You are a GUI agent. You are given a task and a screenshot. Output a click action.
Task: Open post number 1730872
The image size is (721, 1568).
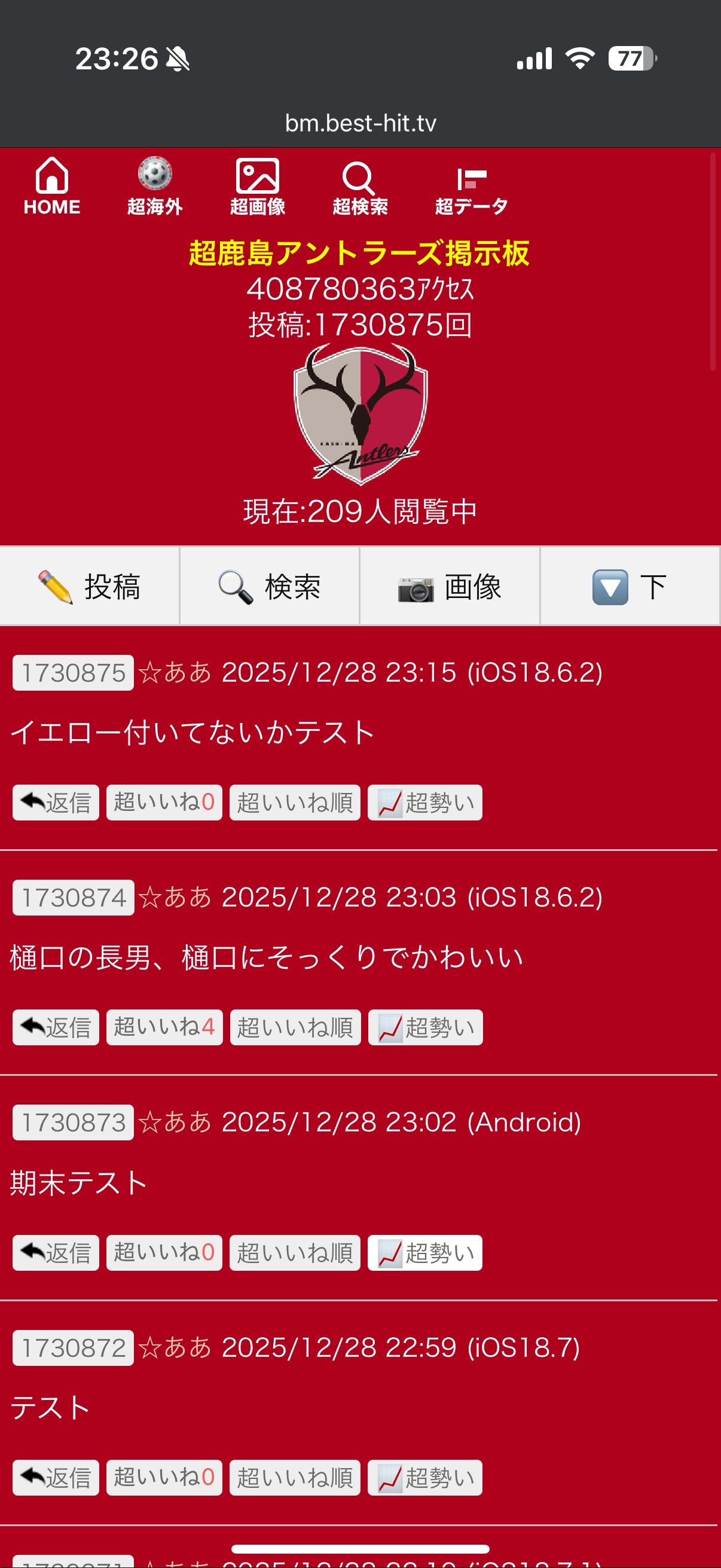(73, 1348)
